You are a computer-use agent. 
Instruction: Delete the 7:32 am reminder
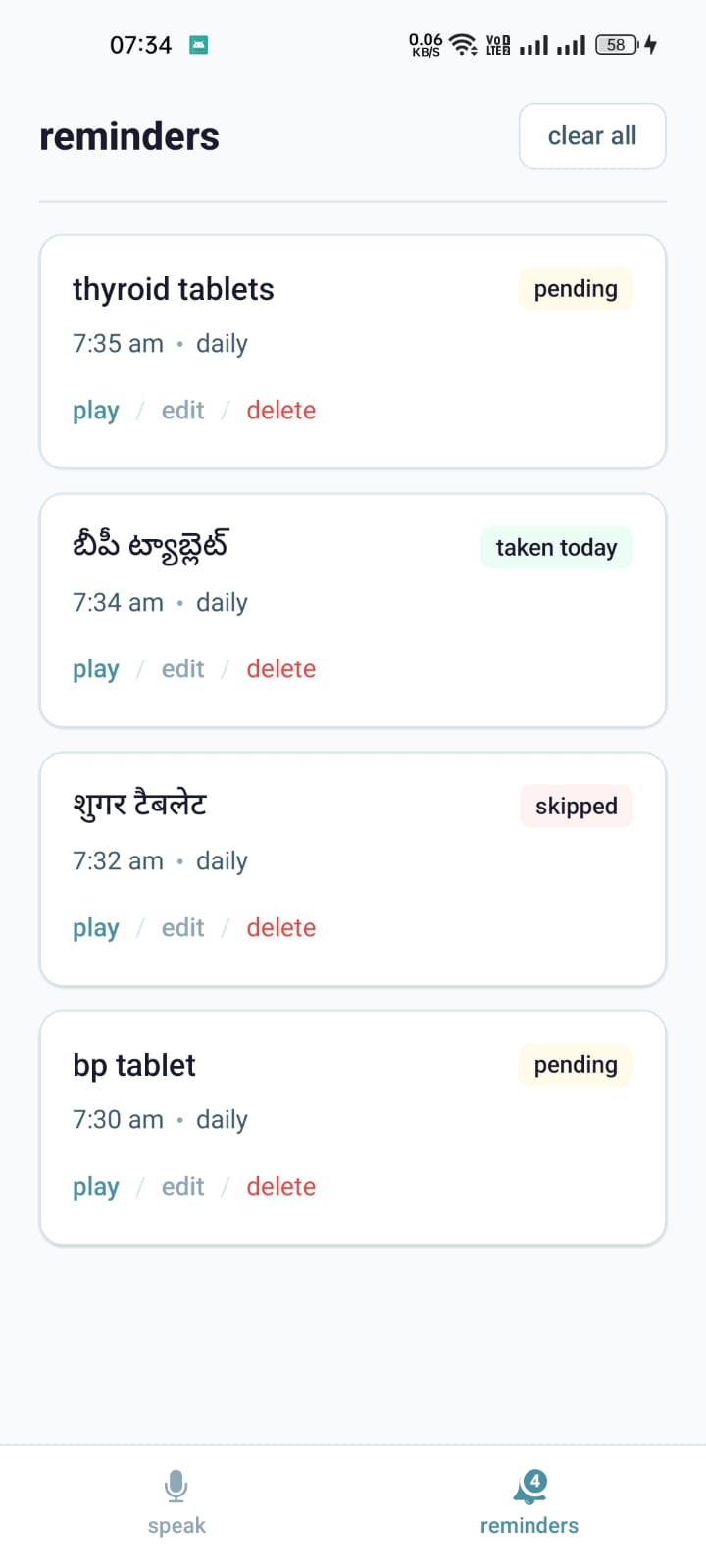pos(281,928)
